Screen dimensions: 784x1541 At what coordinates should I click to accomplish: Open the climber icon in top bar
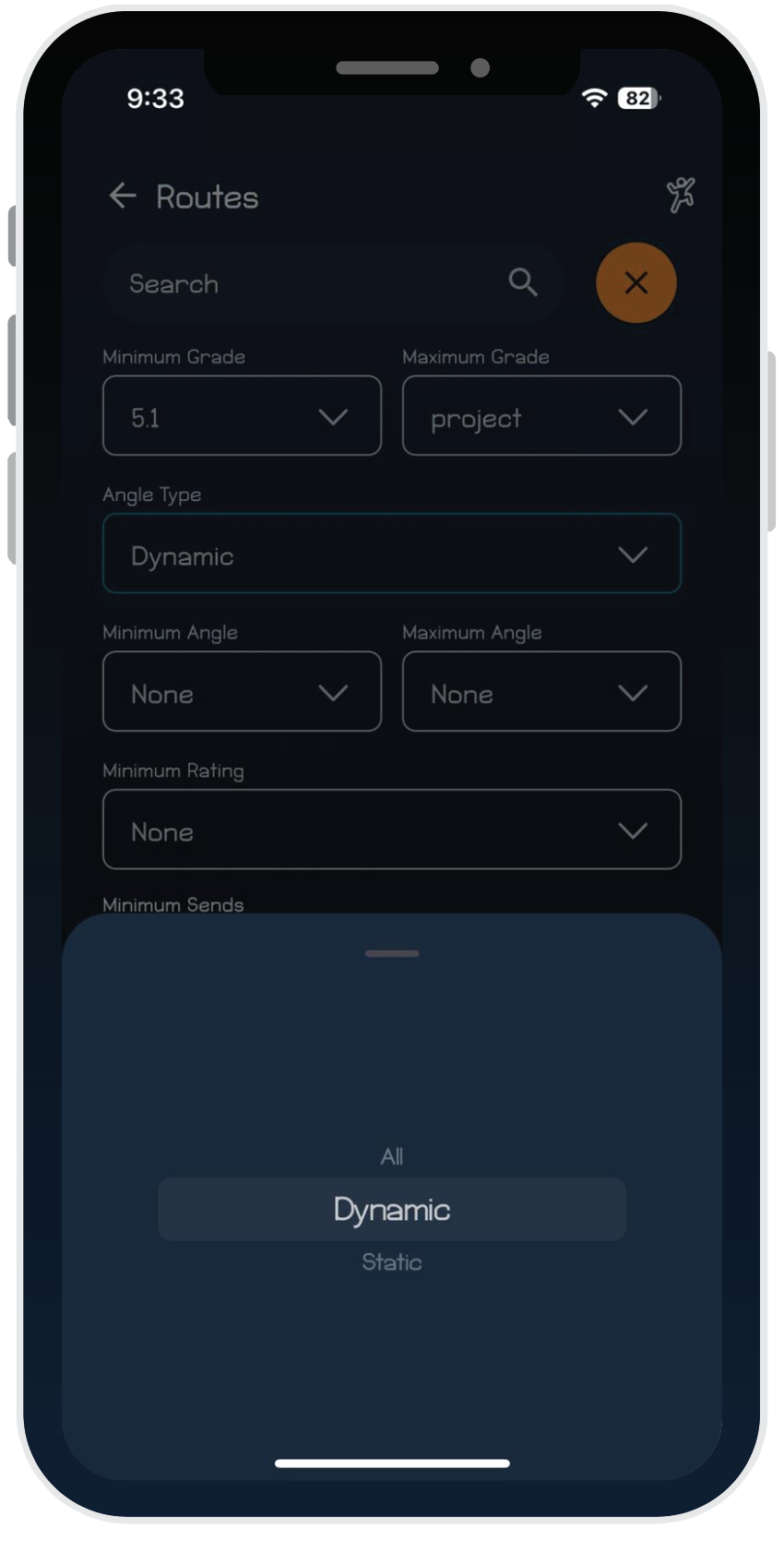tap(681, 195)
